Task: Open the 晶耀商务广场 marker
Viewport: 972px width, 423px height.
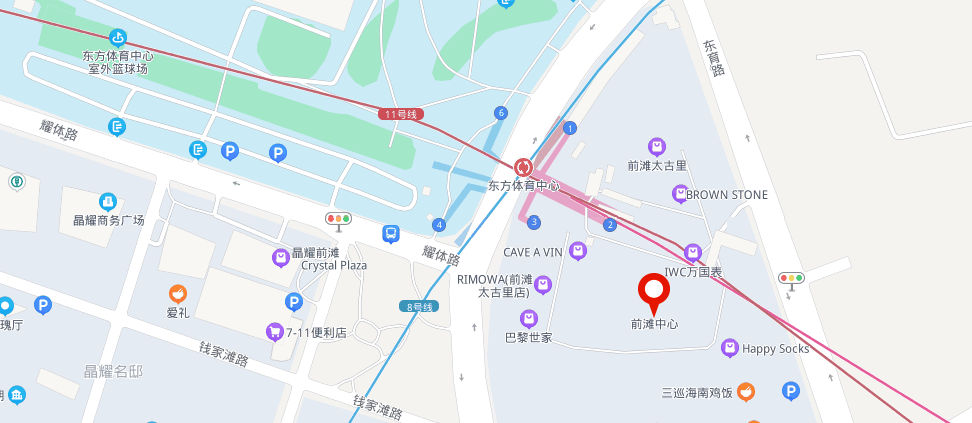Action: click(108, 202)
